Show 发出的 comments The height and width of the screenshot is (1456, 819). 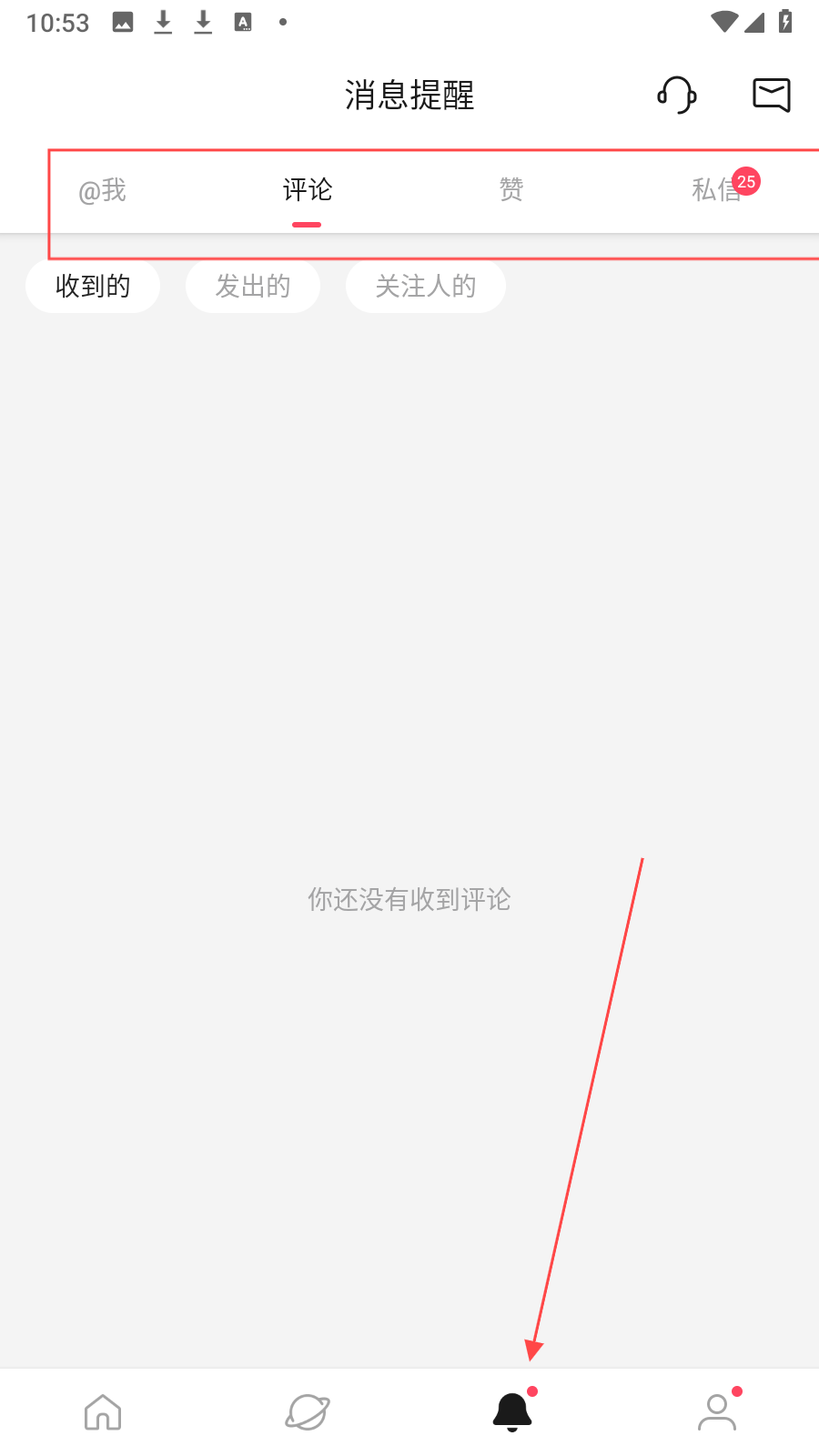(x=253, y=287)
